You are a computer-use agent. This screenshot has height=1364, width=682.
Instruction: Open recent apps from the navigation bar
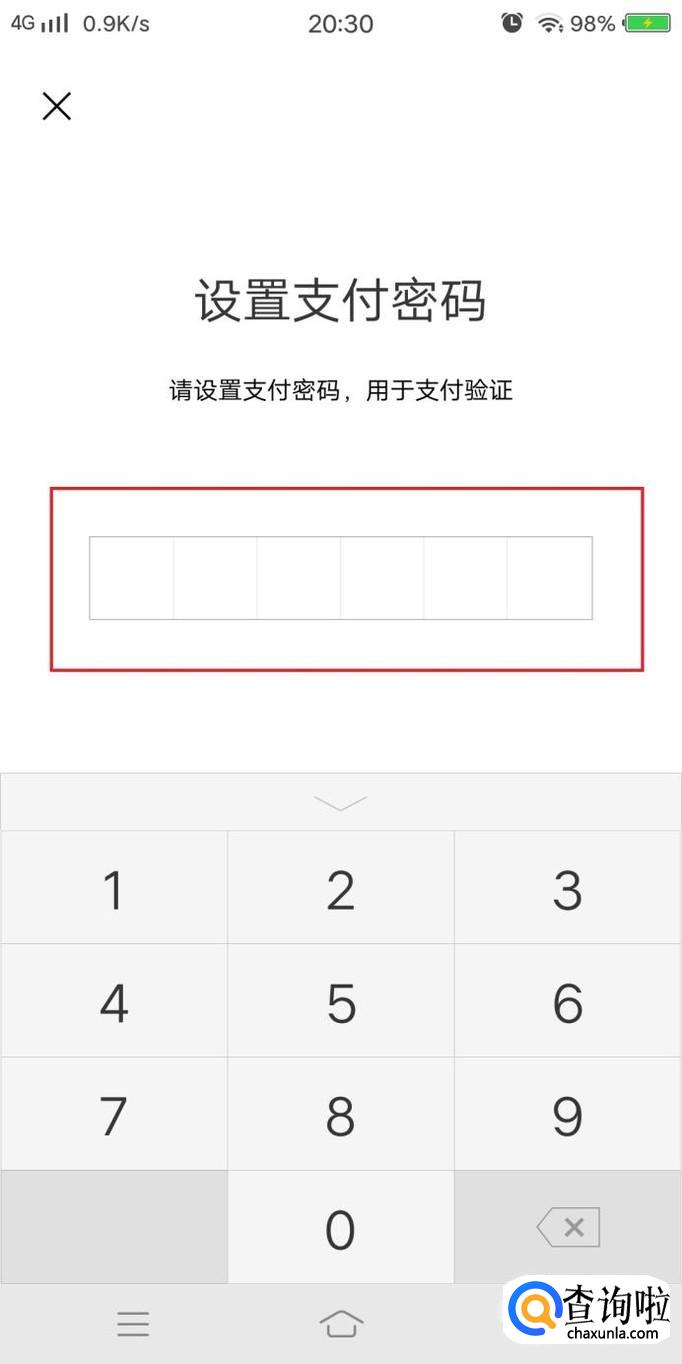coord(133,1324)
